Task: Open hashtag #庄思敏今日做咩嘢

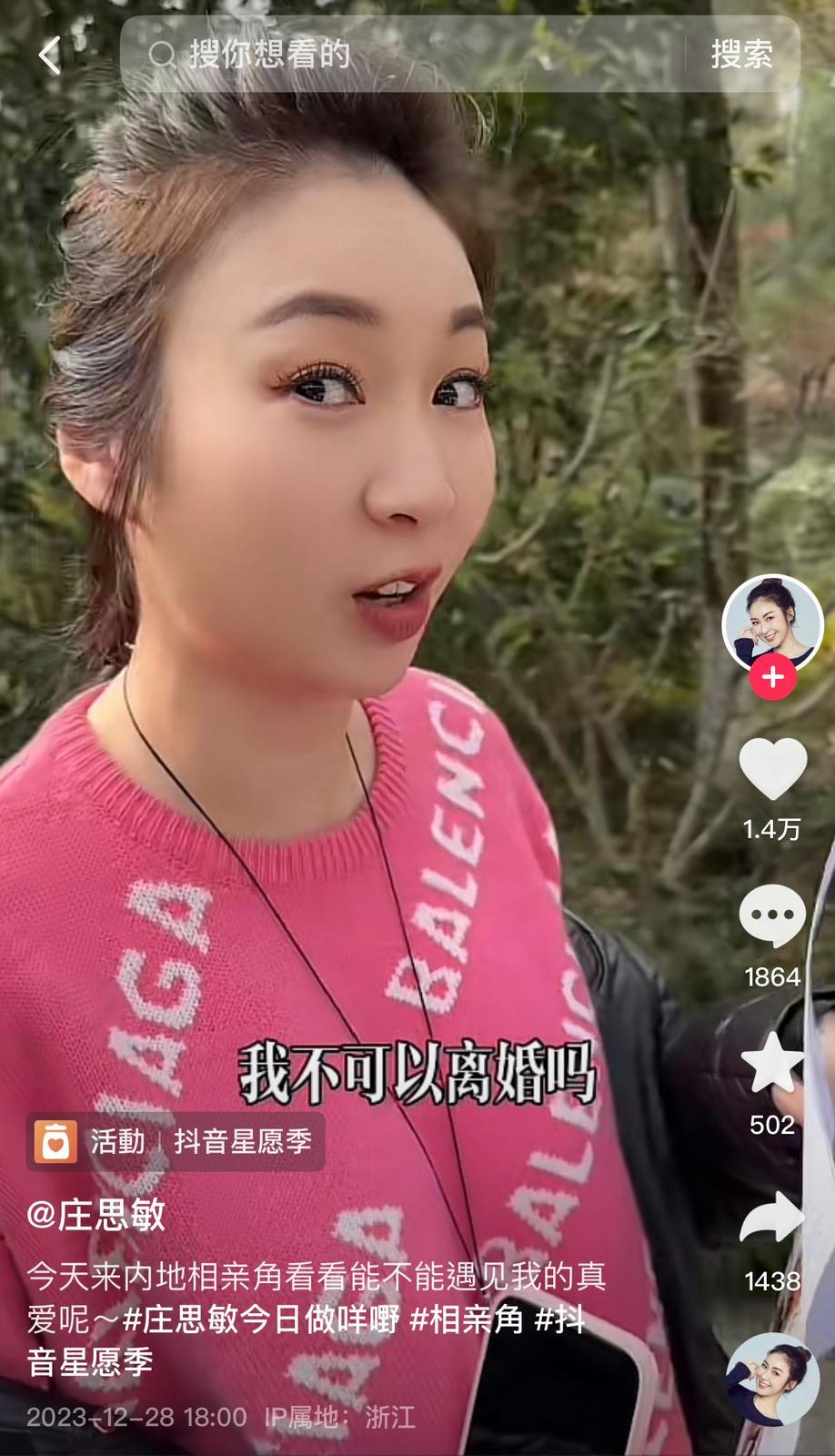Action: (262, 1319)
